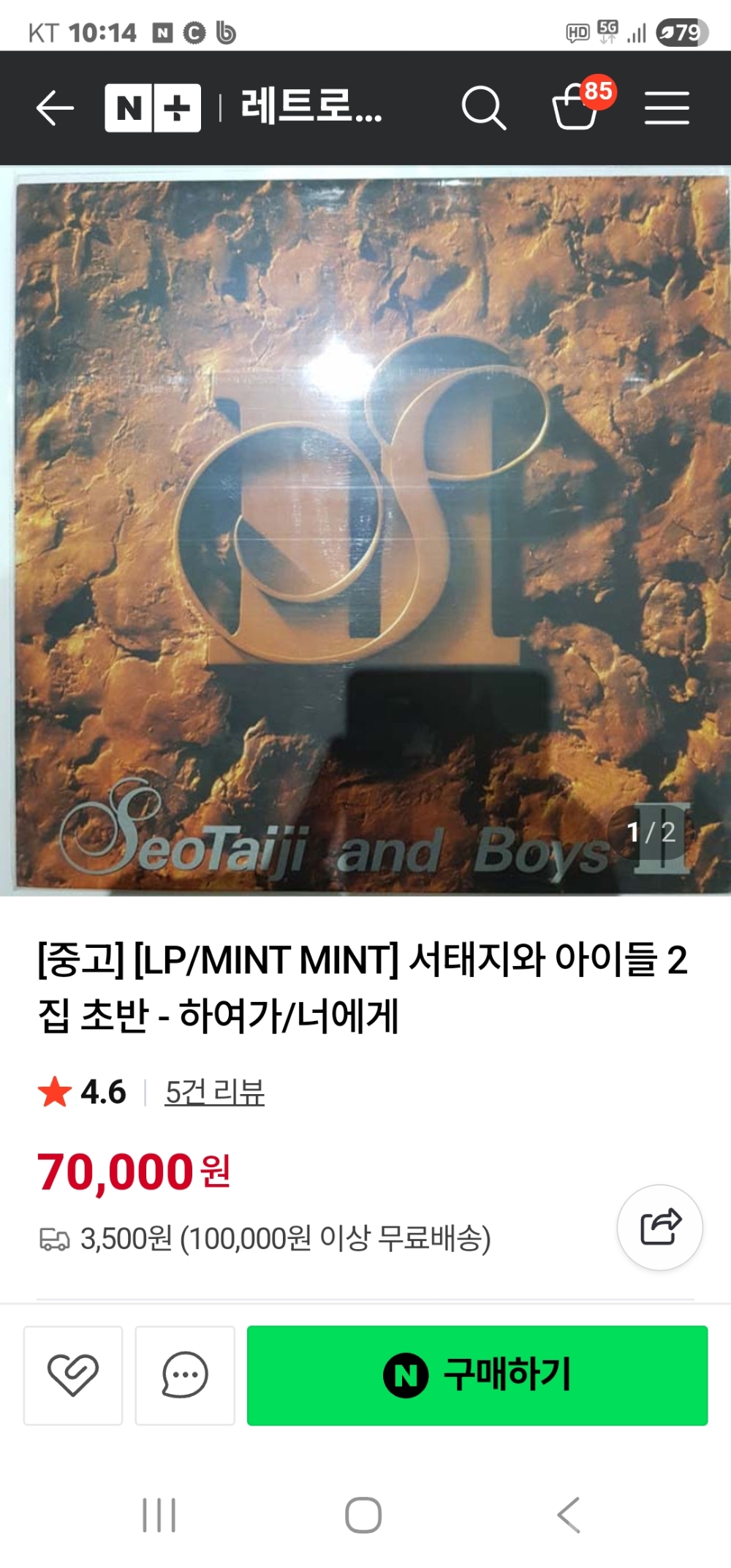
Task: Go back using the header arrow
Action: [55, 108]
